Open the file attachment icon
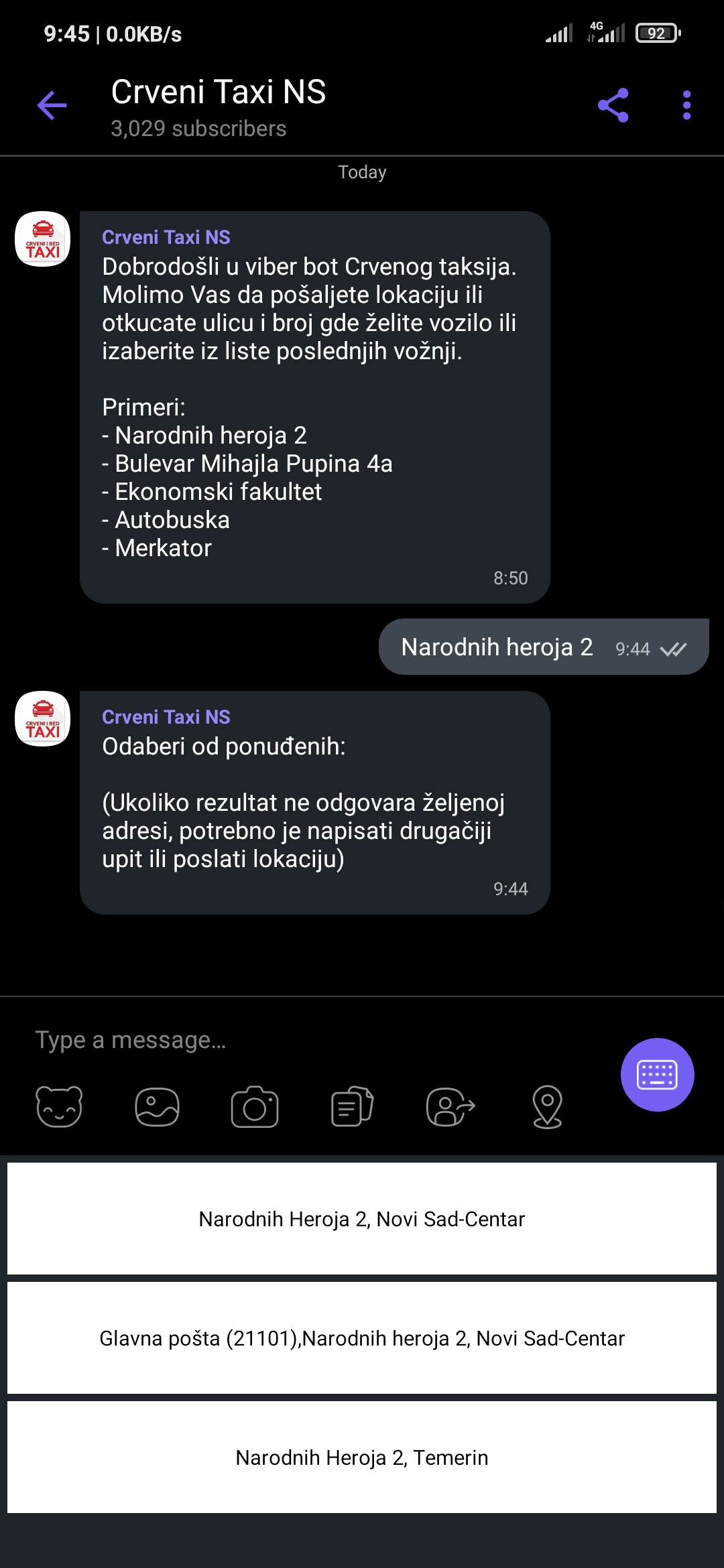This screenshot has height=1568, width=724. [x=353, y=1107]
